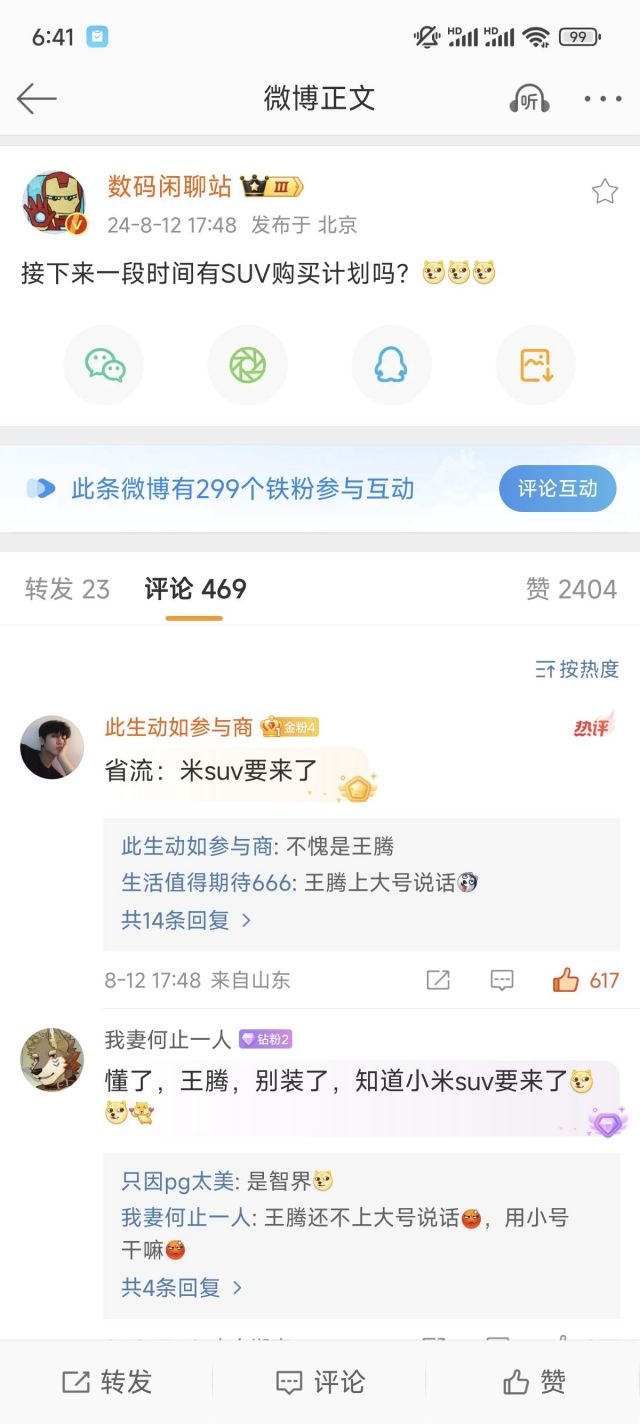Share the post to WeChat Moments
Screen dimensions: 640x1424
tap(248, 366)
